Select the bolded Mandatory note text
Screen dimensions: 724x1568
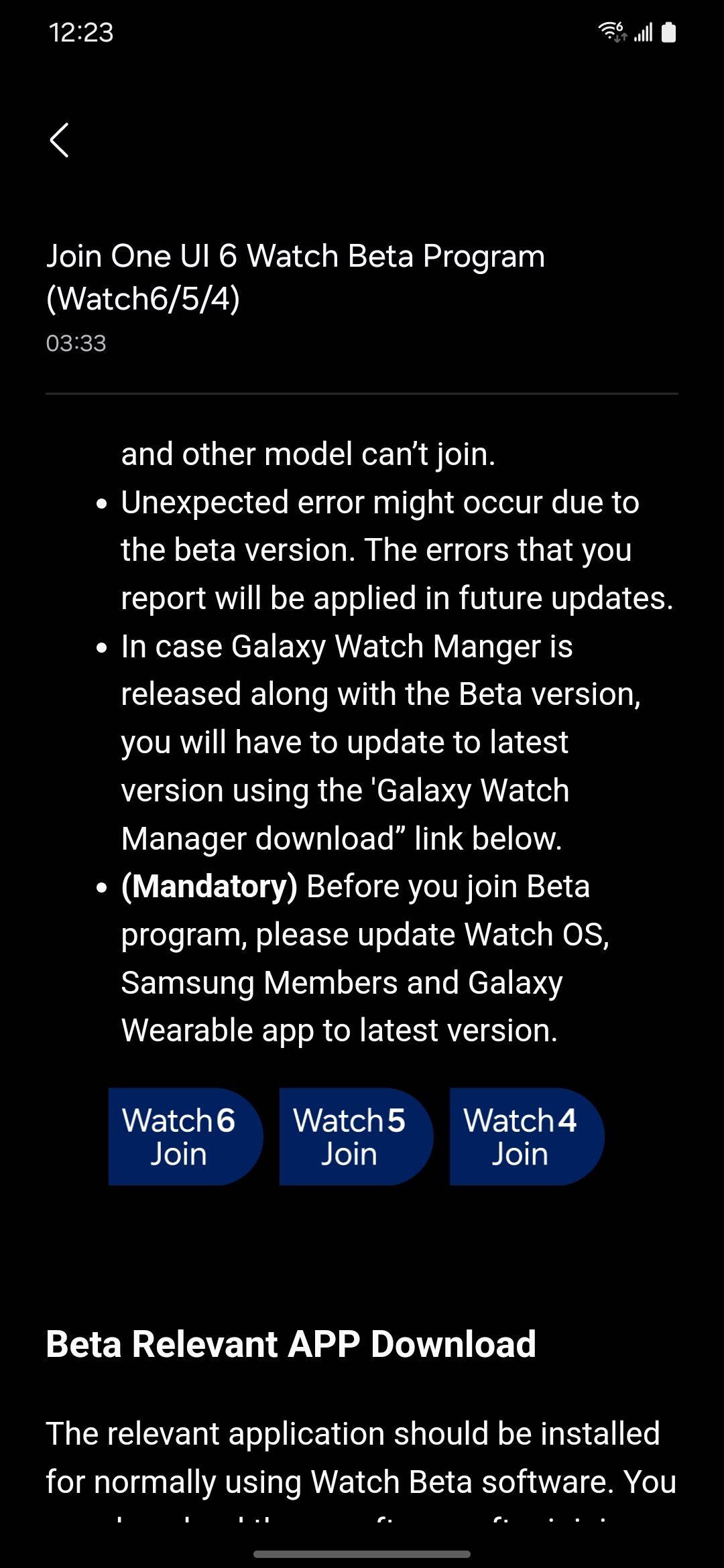(x=209, y=885)
